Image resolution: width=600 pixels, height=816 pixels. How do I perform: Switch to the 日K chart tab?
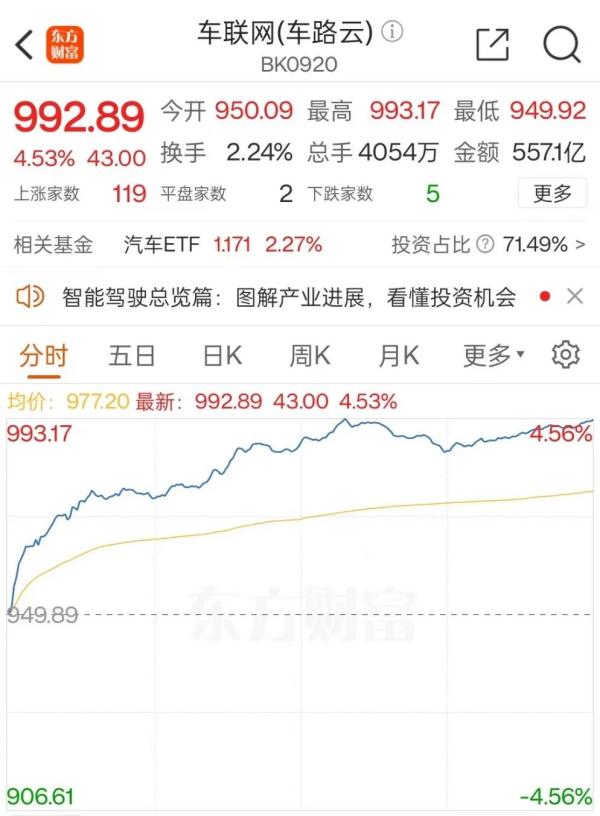(x=222, y=355)
